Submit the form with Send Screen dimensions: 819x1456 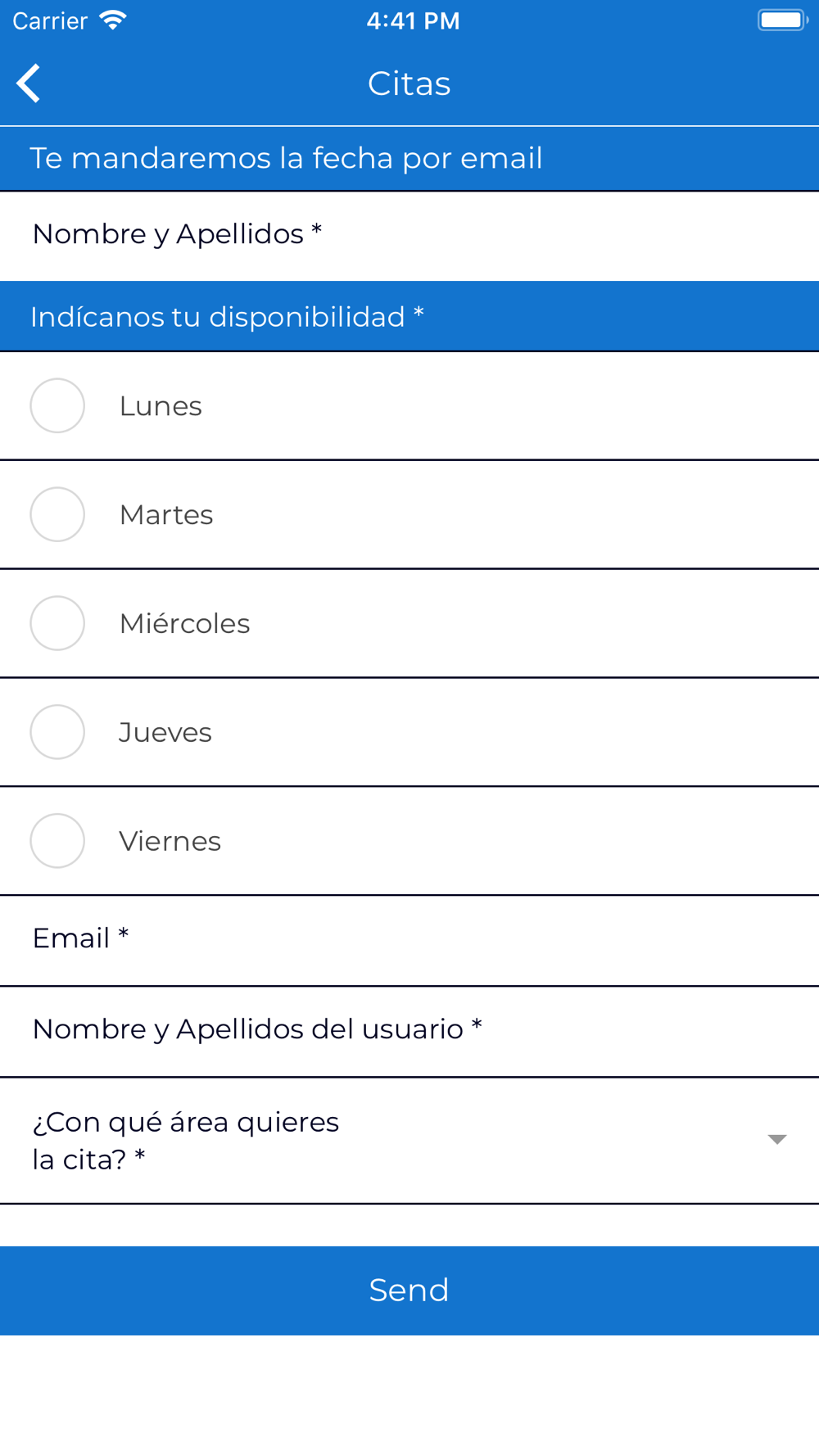(409, 1291)
